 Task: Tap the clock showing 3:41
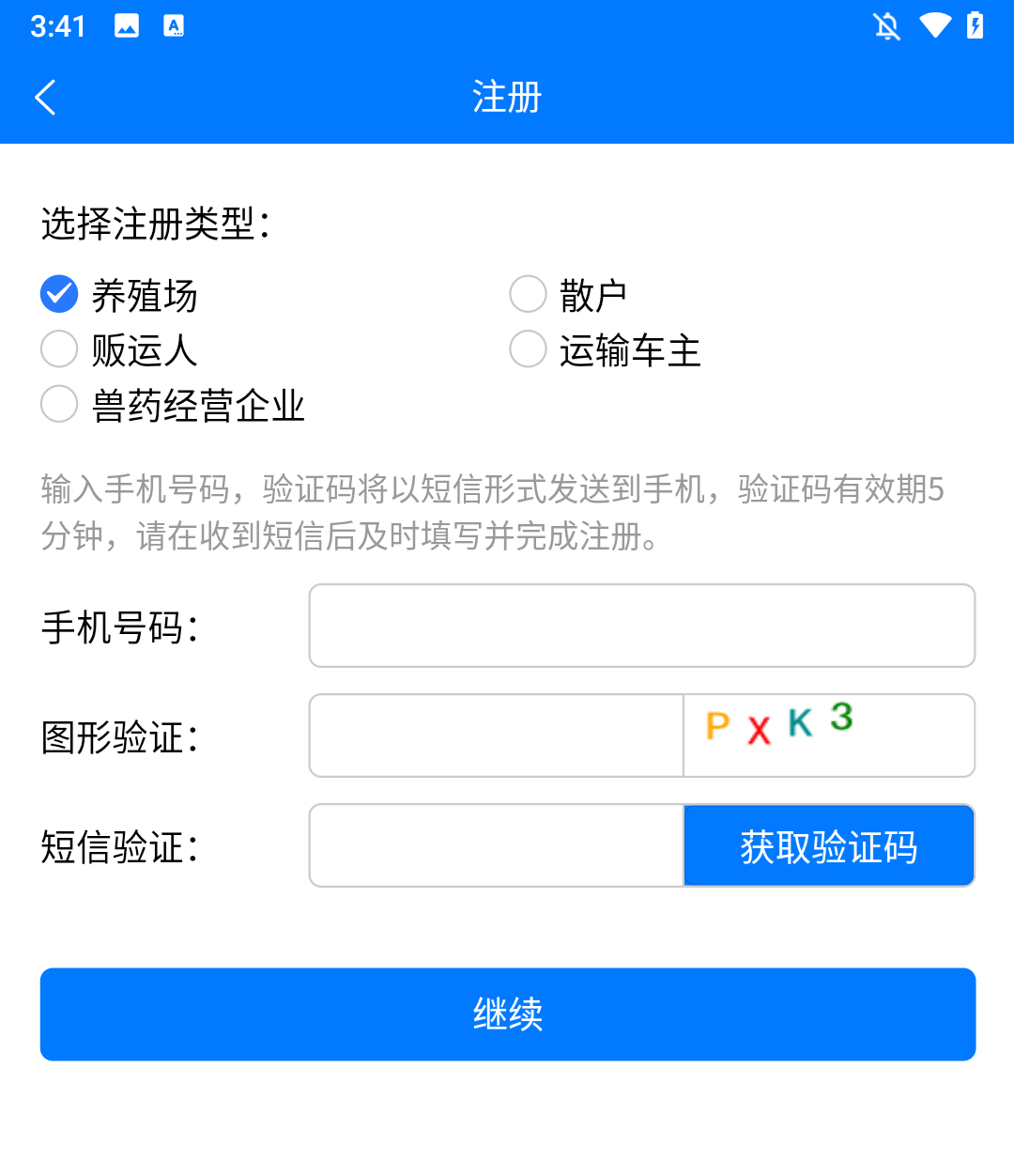(x=58, y=26)
